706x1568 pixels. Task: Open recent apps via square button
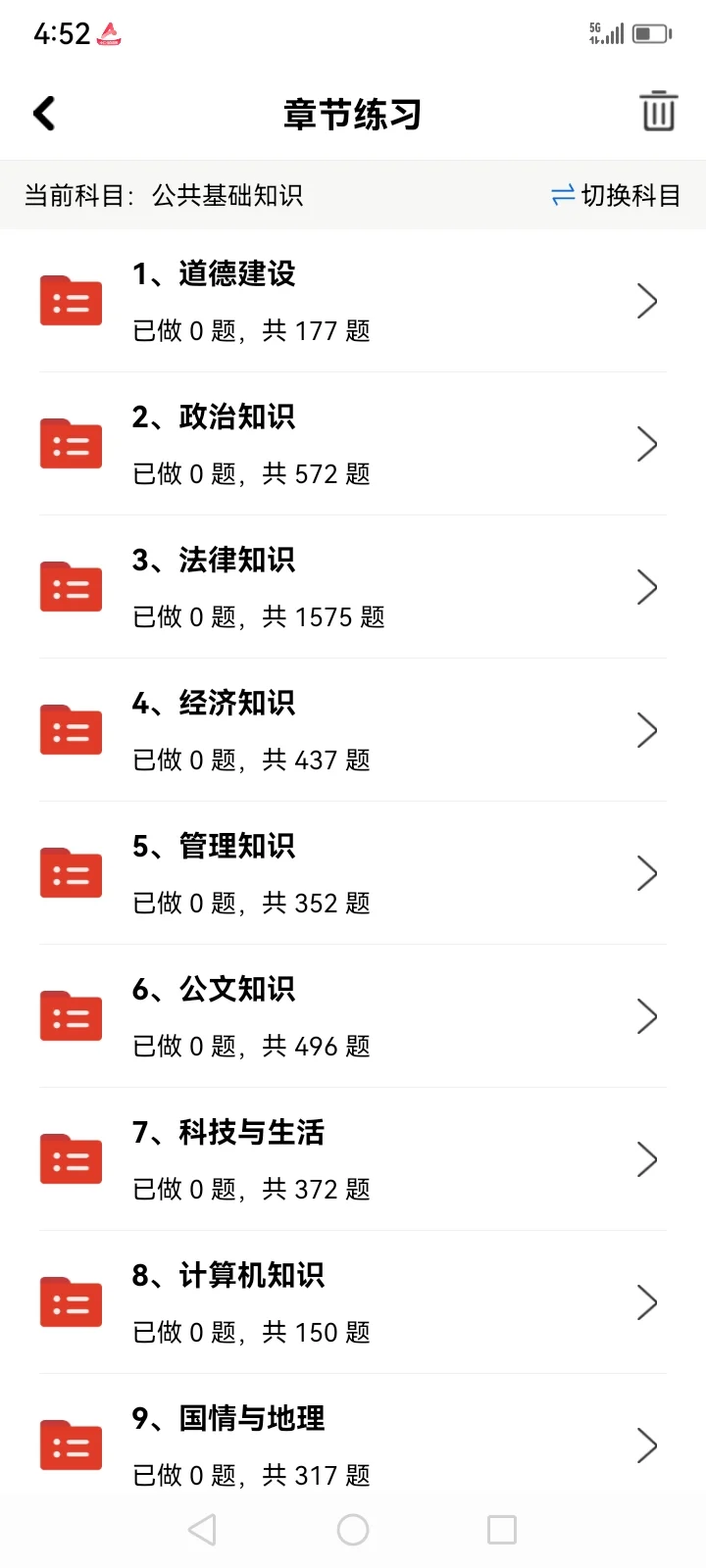[502, 1530]
